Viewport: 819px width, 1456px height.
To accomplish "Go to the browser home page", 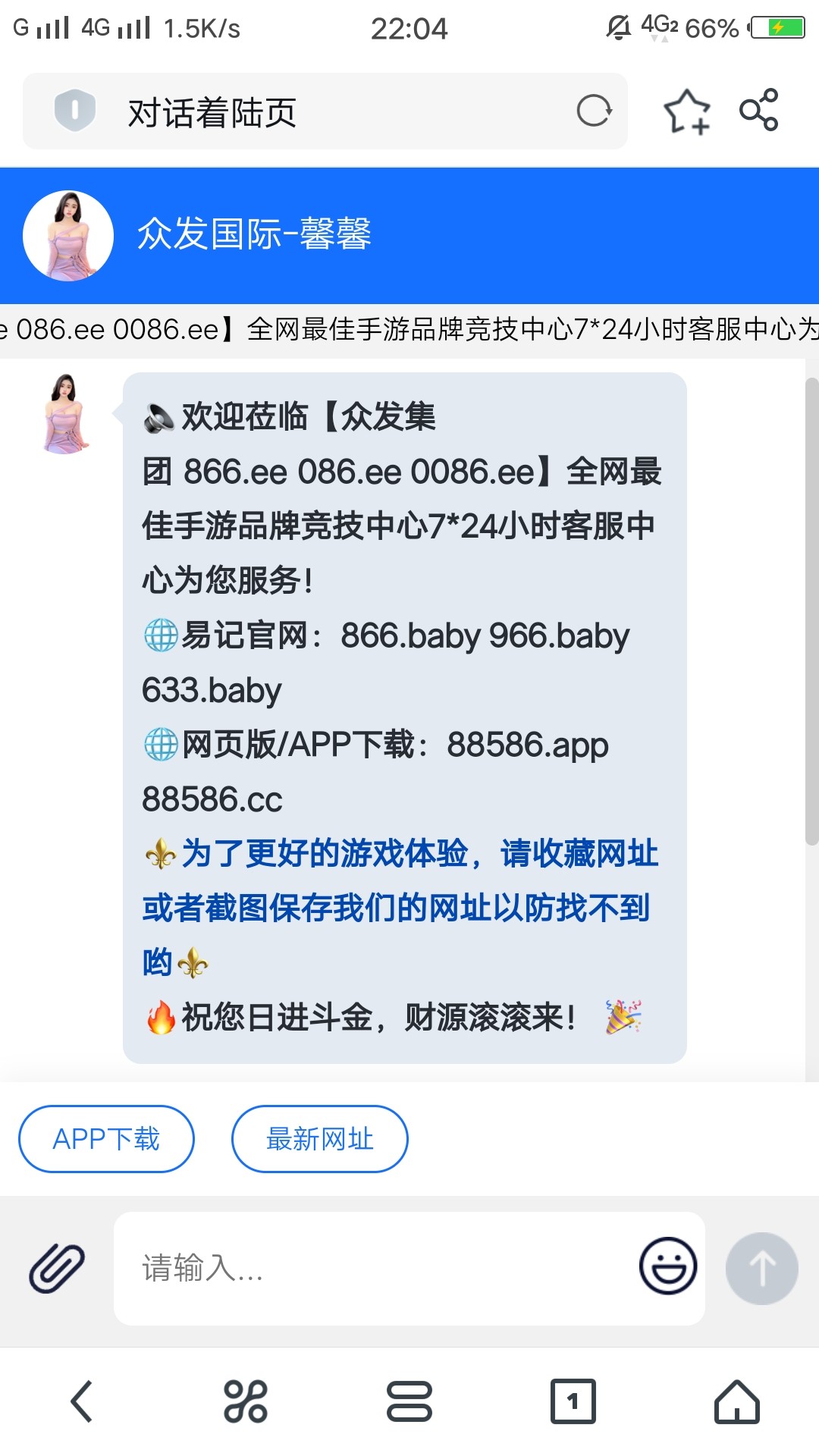I will click(x=736, y=1401).
